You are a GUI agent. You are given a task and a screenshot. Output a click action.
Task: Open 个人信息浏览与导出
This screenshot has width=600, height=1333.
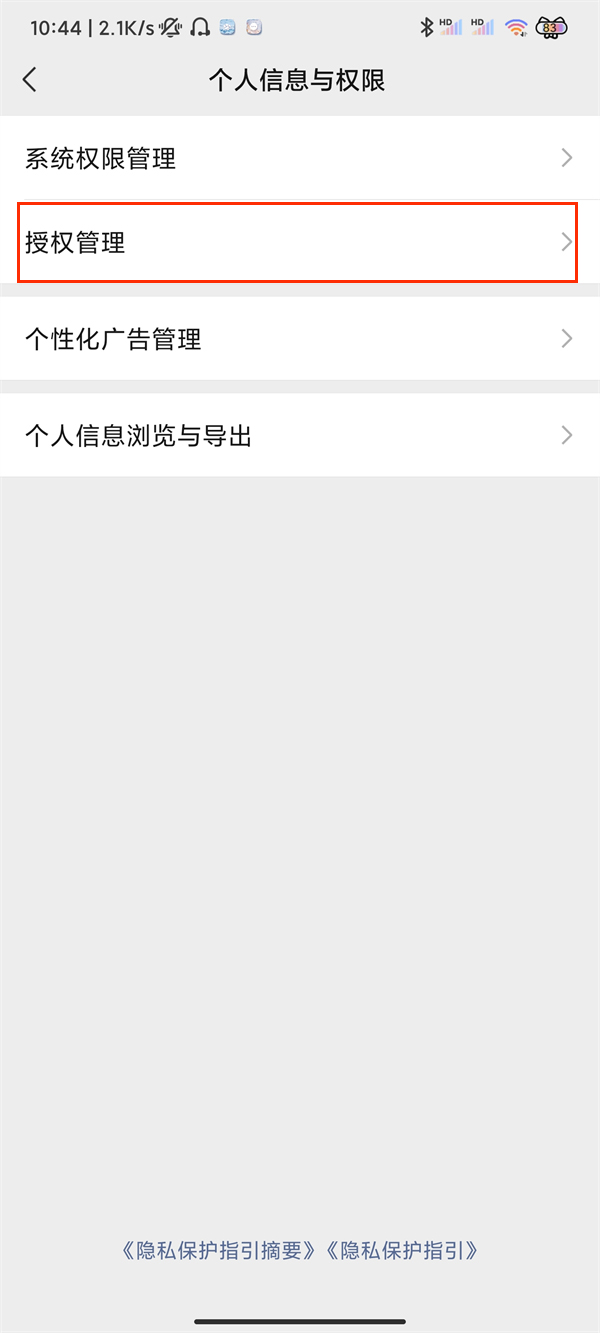299,435
